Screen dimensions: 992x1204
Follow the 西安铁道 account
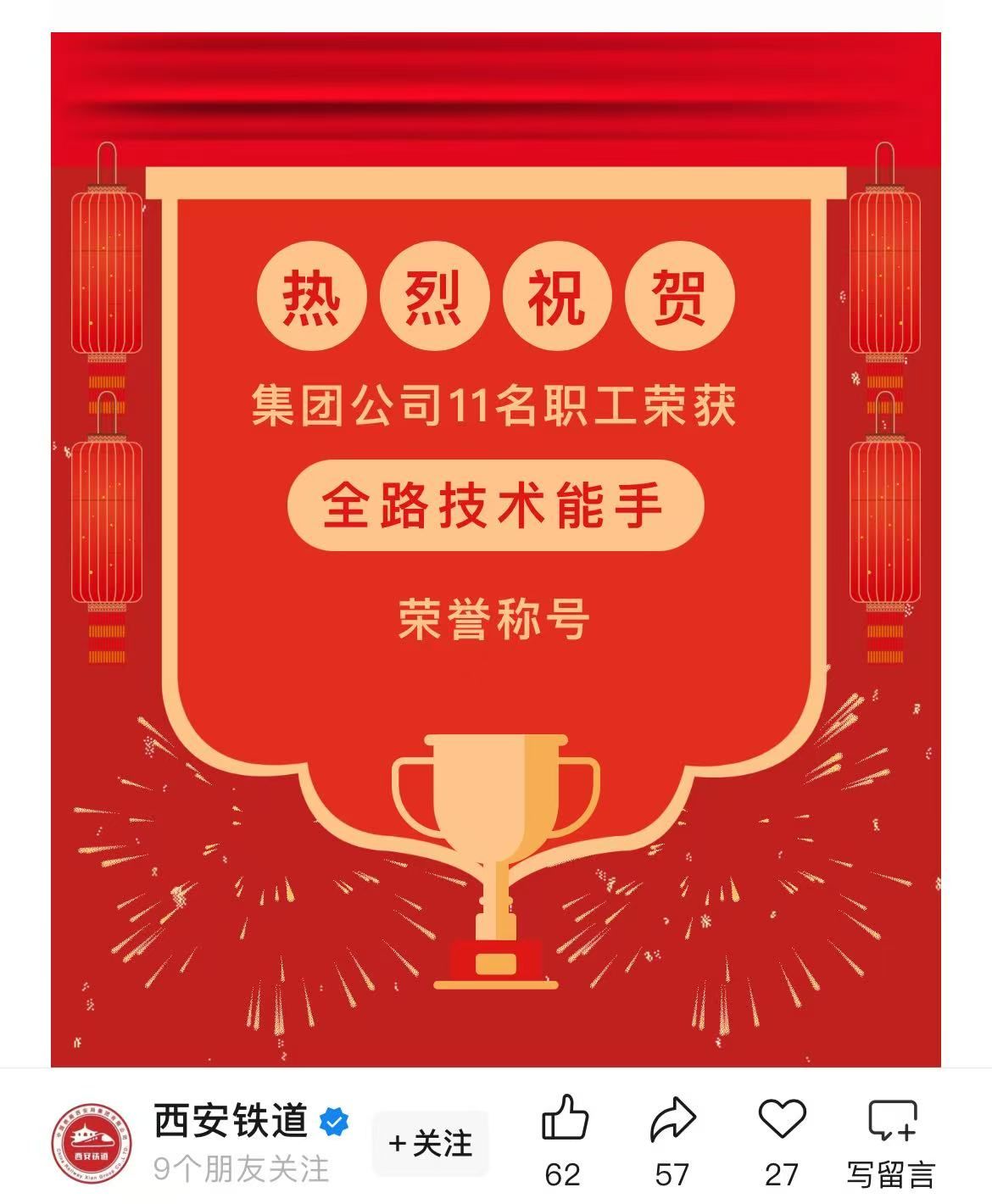[x=430, y=1143]
